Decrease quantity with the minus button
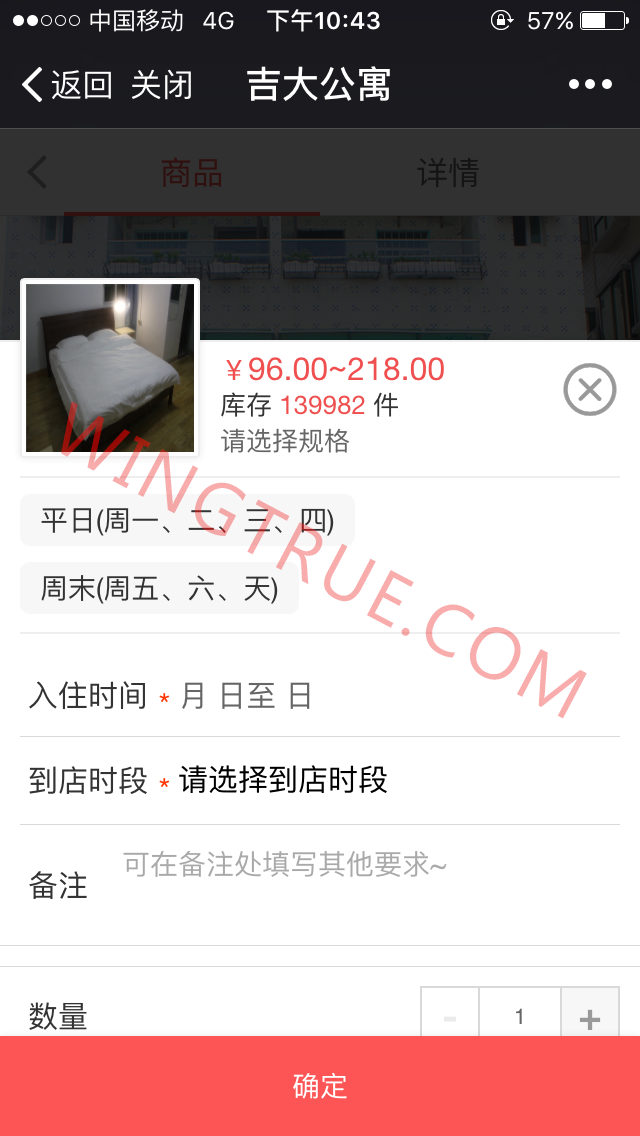Screen dimensions: 640x1136 [450, 1016]
